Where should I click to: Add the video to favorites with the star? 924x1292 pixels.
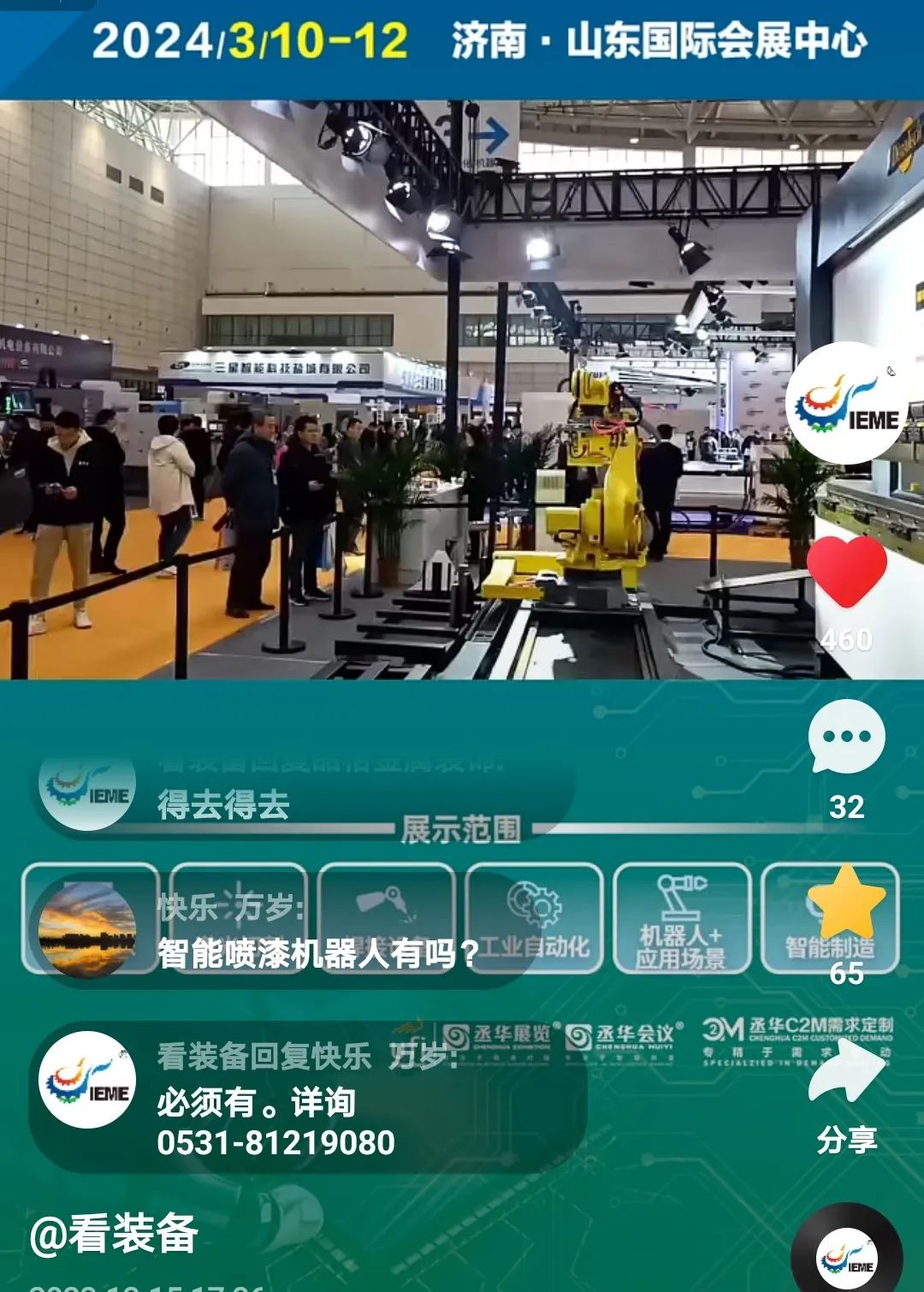tap(846, 903)
